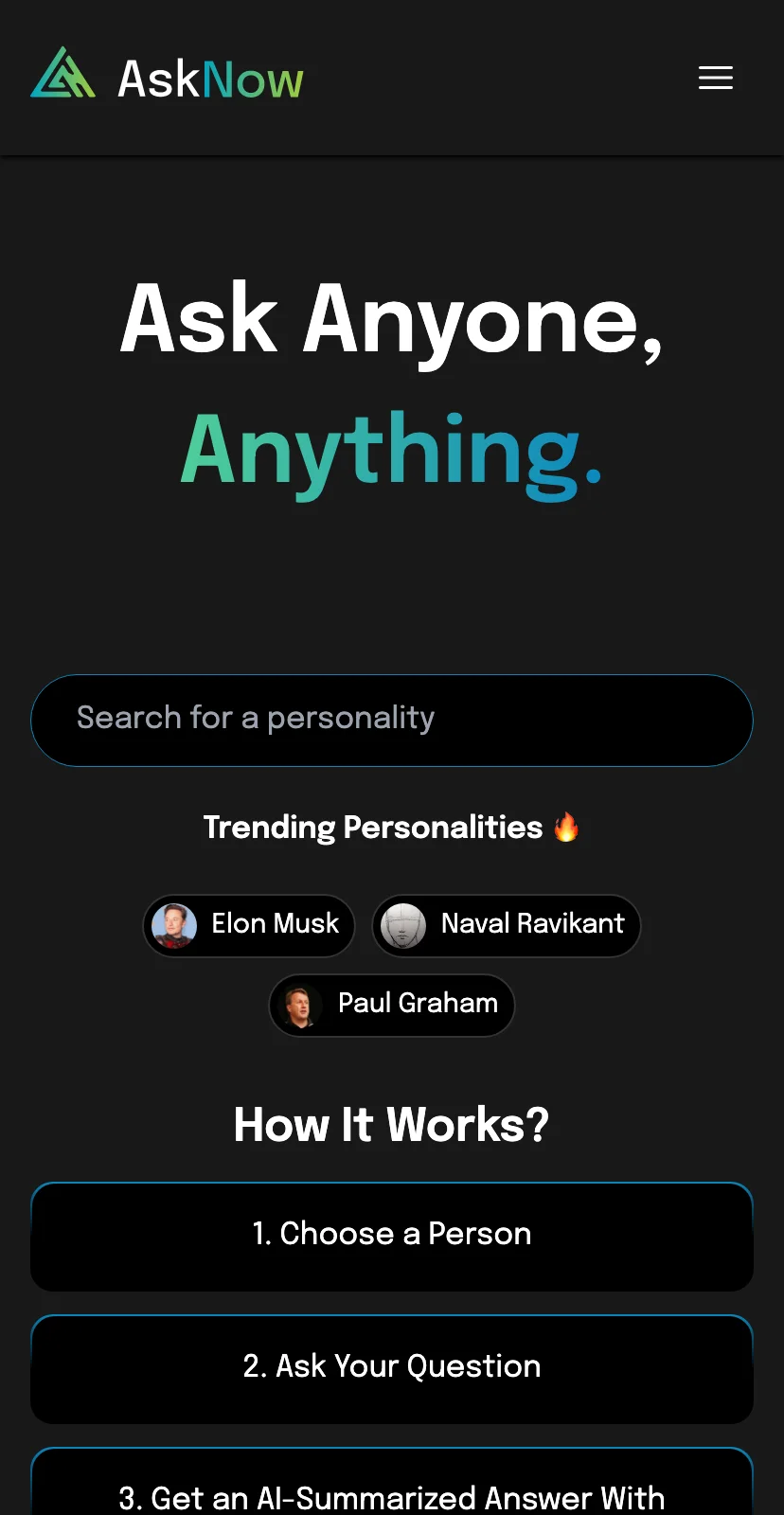Screen dimensions: 784x1515
Task: Pick the Paul Graham chip
Action: pos(392,1005)
